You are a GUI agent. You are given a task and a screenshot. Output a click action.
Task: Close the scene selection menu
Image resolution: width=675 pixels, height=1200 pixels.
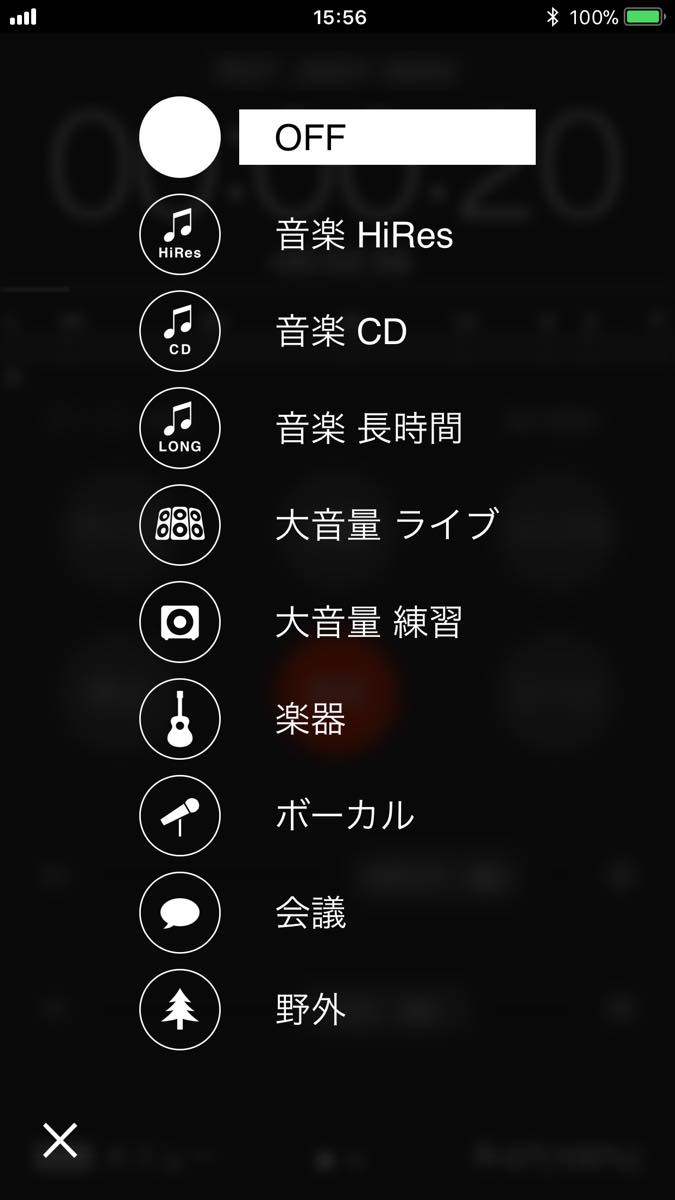[x=60, y=1140]
